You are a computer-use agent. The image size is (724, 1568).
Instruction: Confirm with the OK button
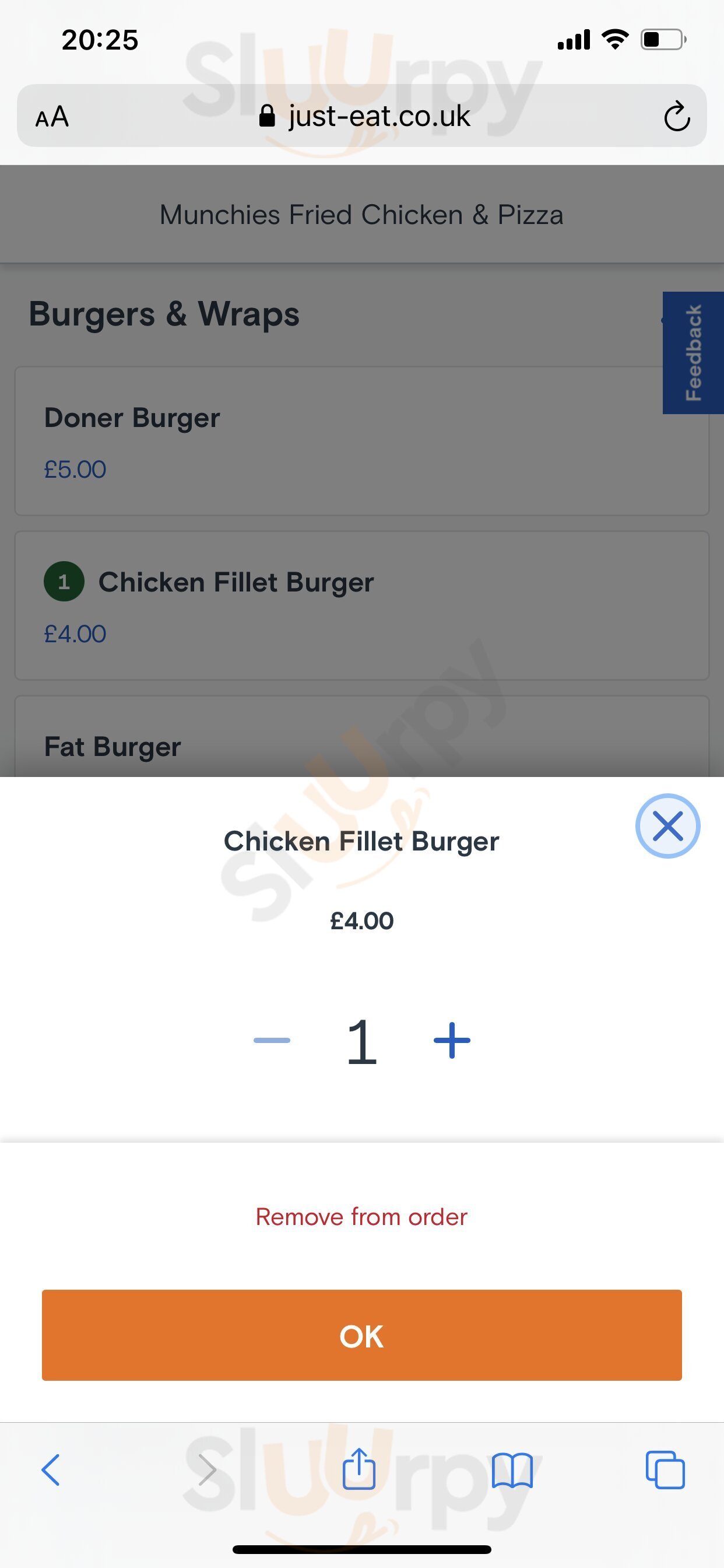pyautogui.click(x=361, y=1335)
